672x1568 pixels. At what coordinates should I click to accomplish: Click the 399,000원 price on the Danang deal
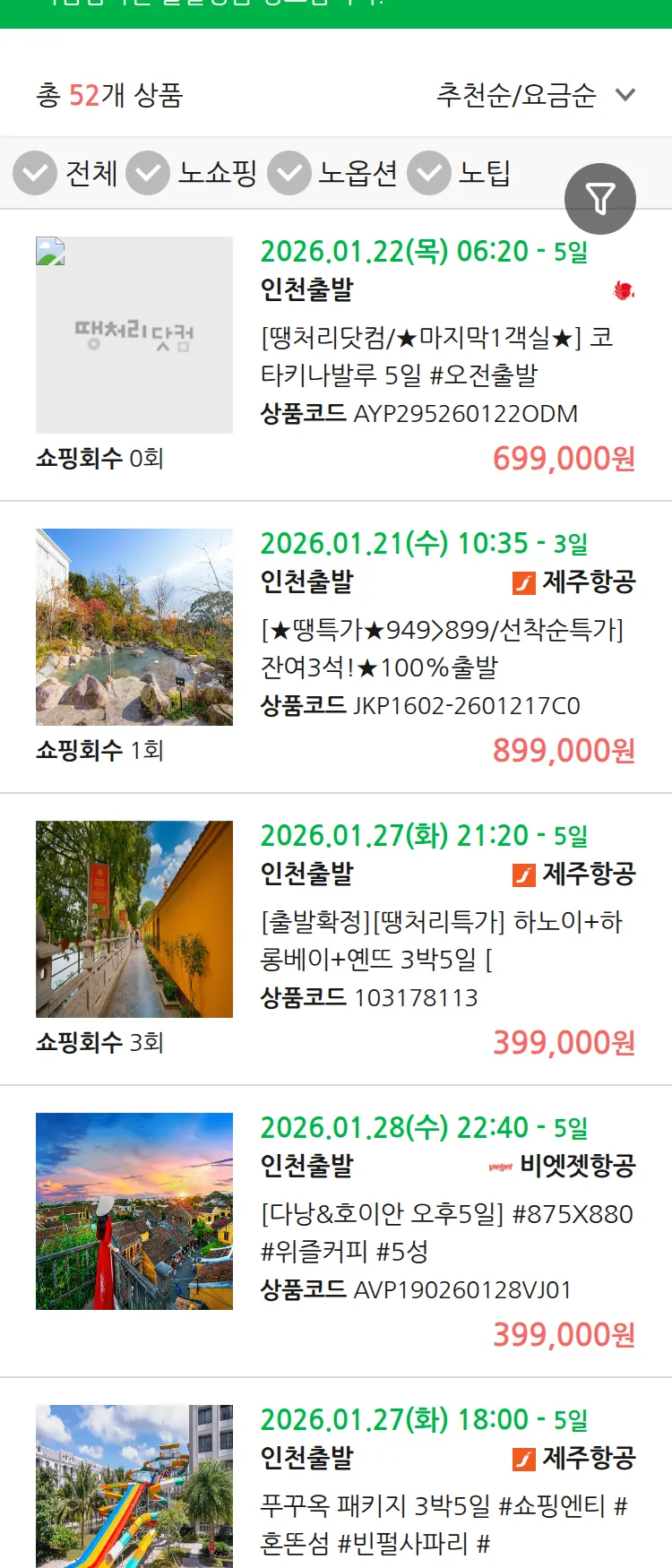[x=564, y=1335]
